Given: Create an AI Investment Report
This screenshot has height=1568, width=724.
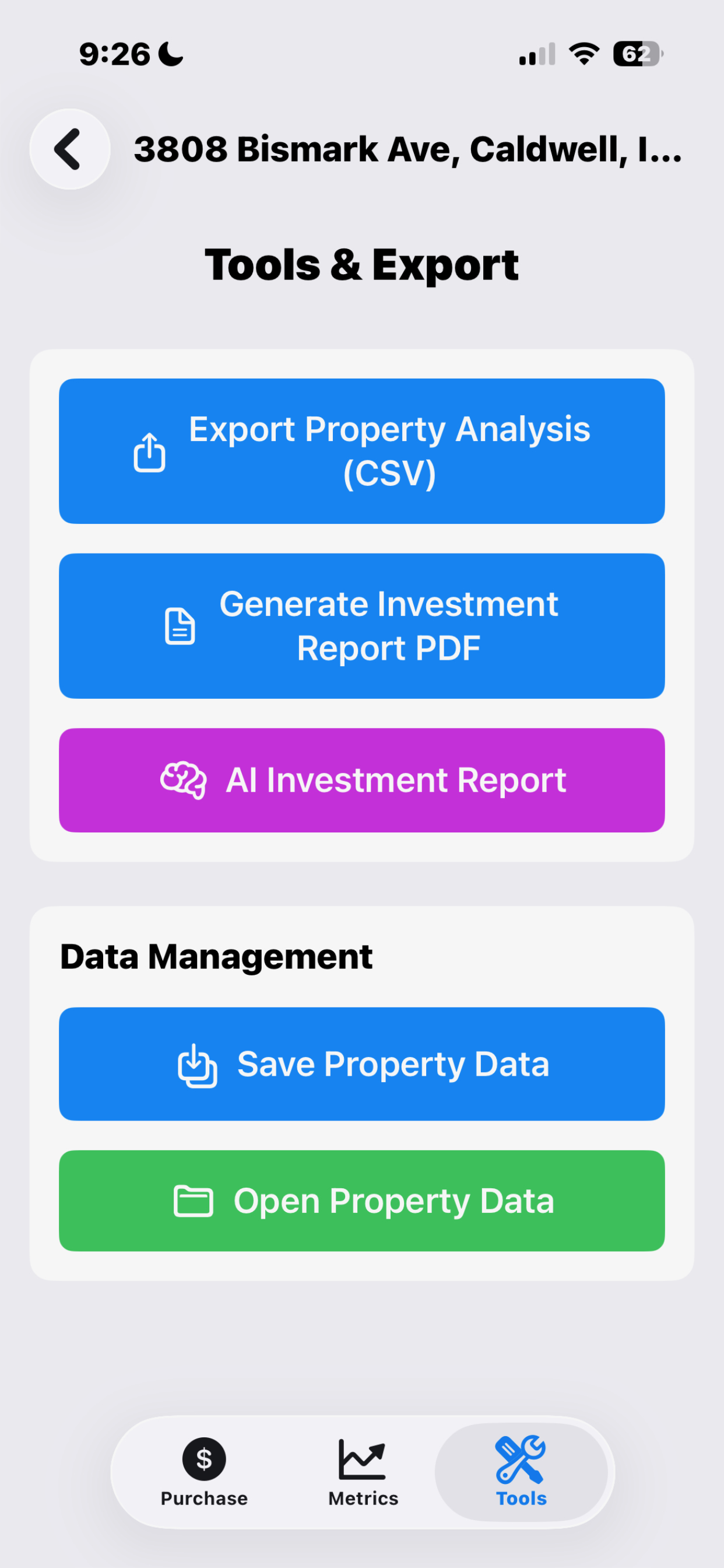Looking at the screenshot, I should tap(362, 780).
